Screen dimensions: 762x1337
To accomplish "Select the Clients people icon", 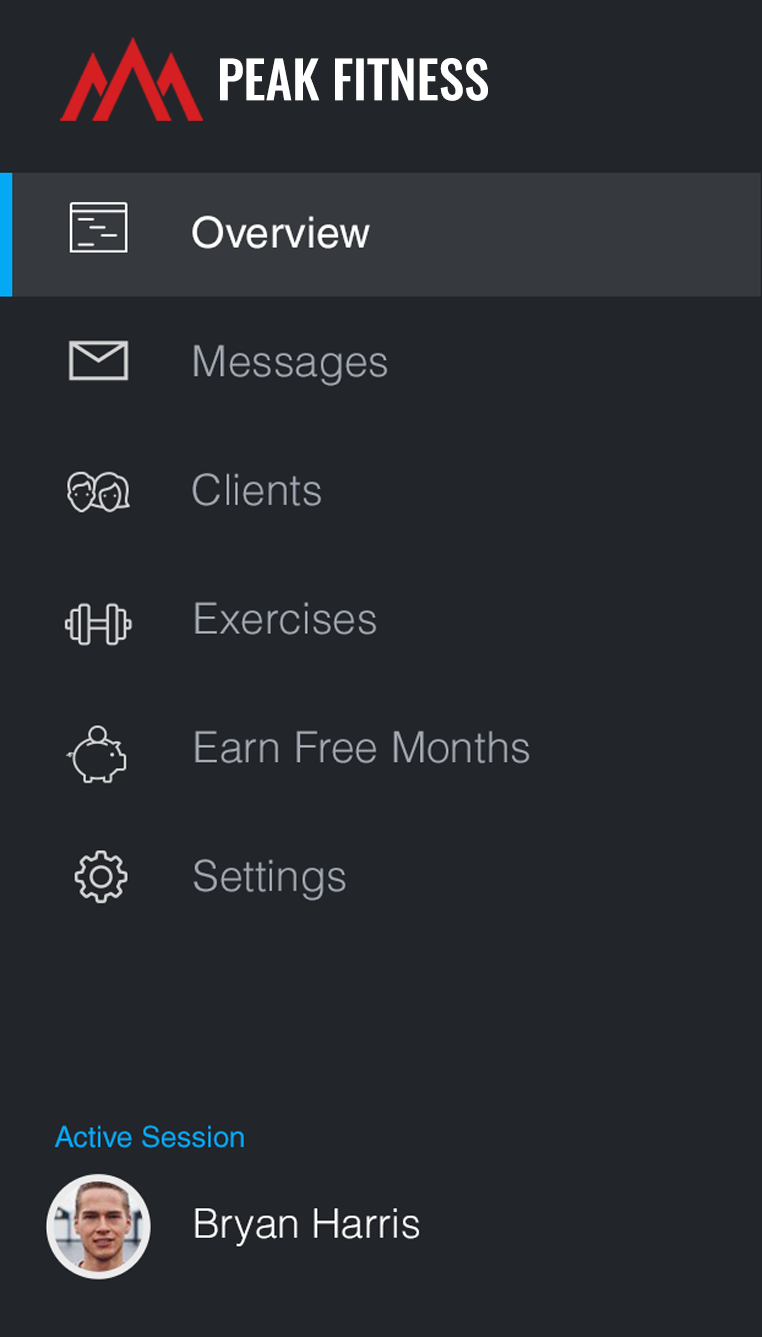I will pyautogui.click(x=98, y=490).
